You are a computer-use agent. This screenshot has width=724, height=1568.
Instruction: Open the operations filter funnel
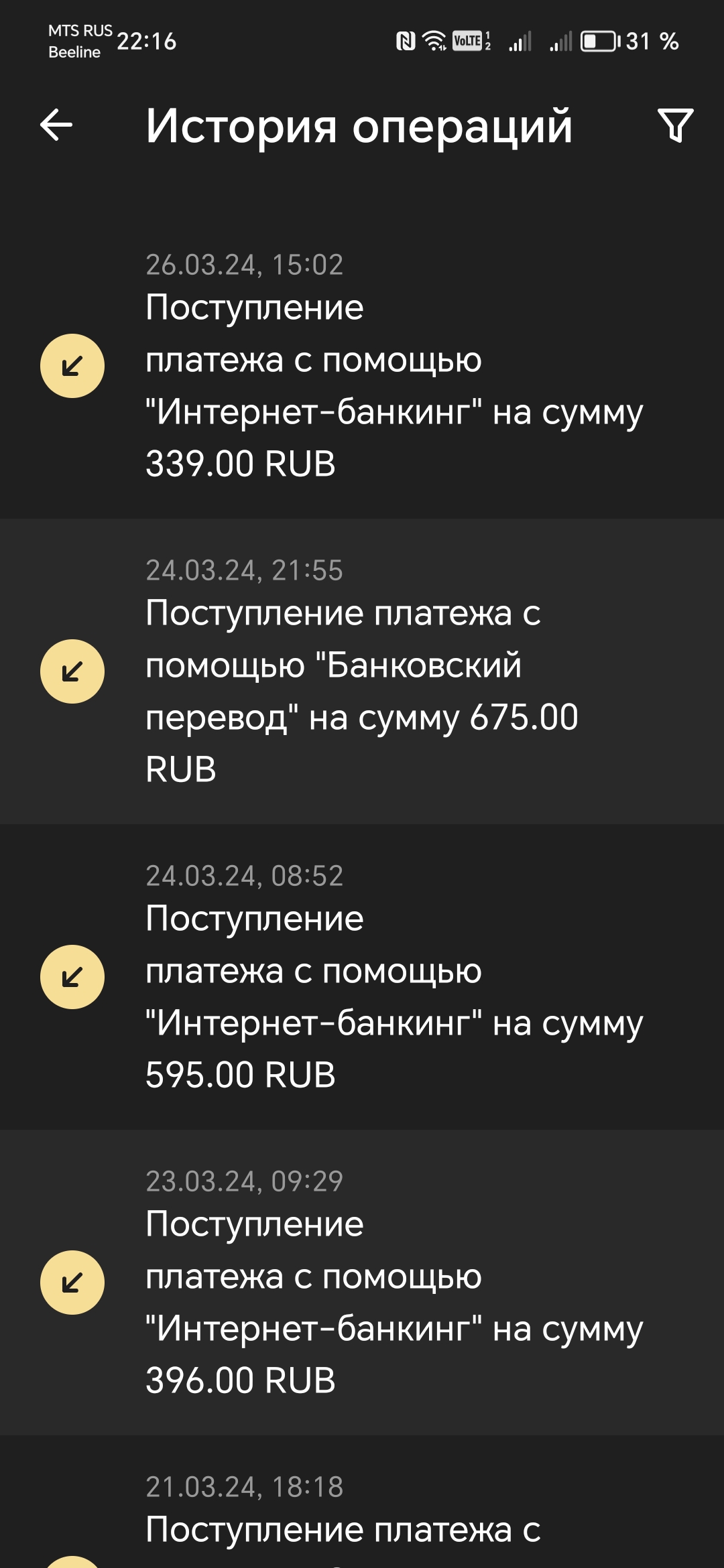(675, 125)
